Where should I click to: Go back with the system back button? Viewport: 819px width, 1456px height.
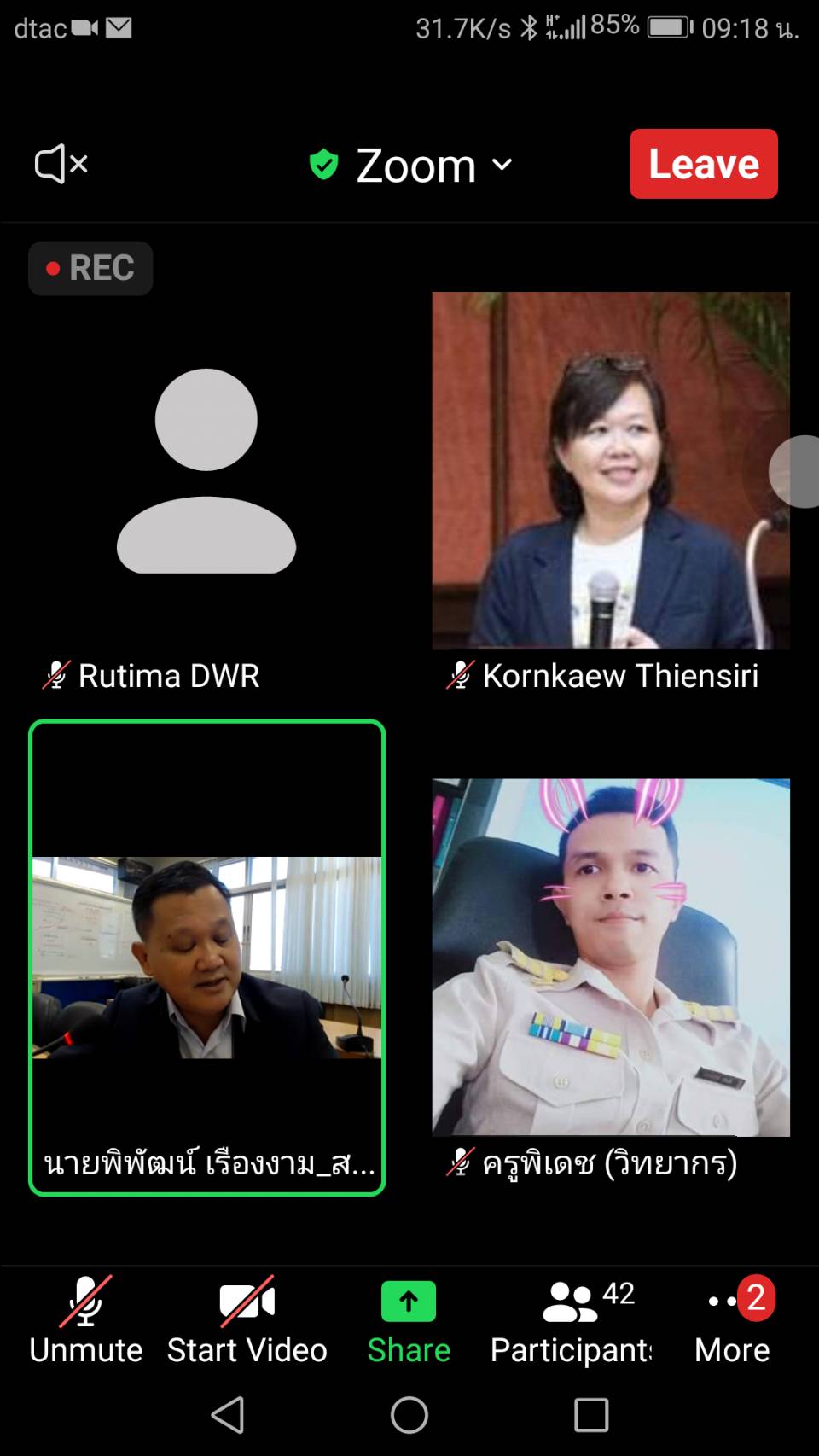228,1415
